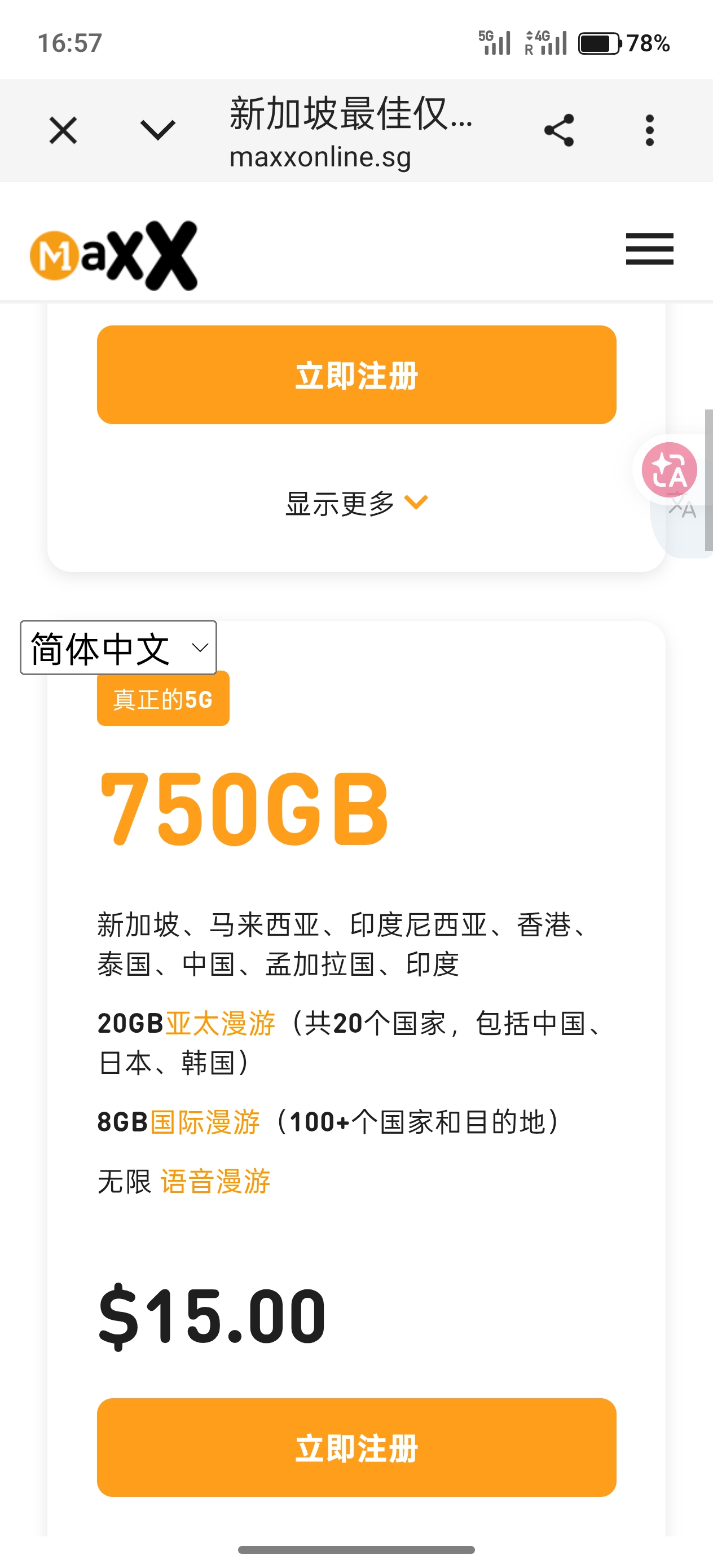The image size is (713, 1568).
Task: Open the browser overflow menu
Action: [650, 130]
